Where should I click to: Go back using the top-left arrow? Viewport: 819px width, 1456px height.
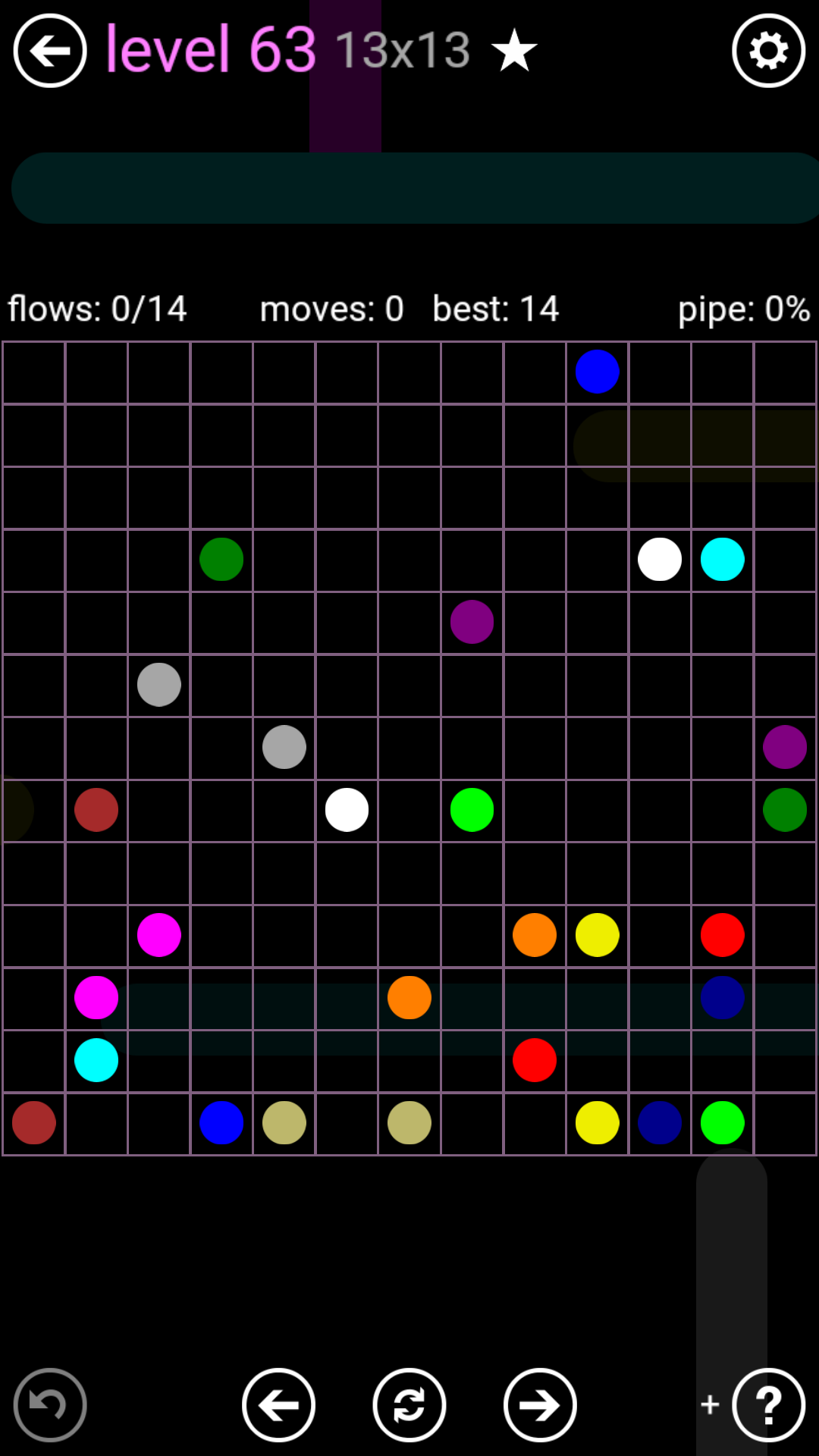pos(50,51)
